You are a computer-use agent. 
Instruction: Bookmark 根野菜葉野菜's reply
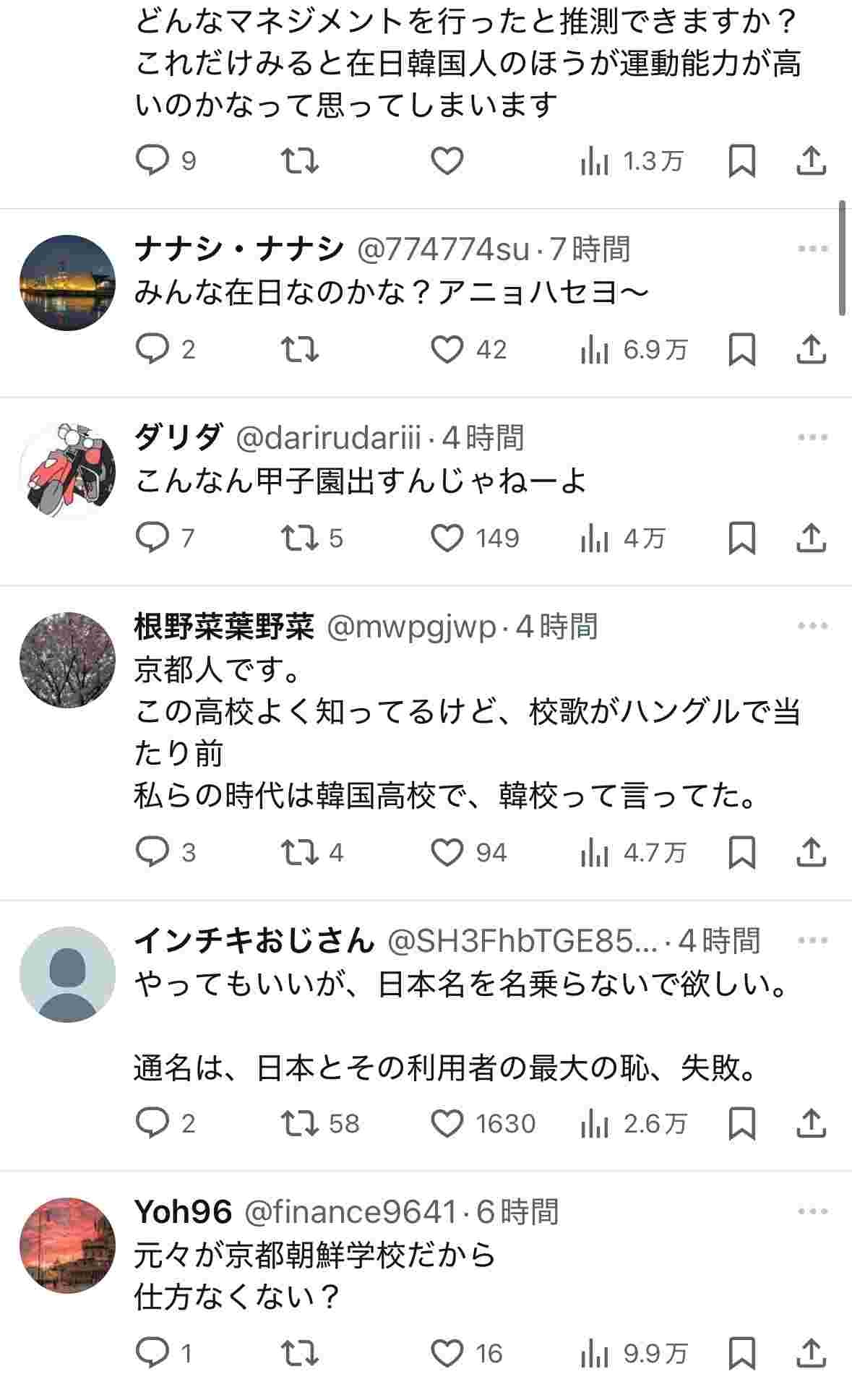tap(742, 852)
